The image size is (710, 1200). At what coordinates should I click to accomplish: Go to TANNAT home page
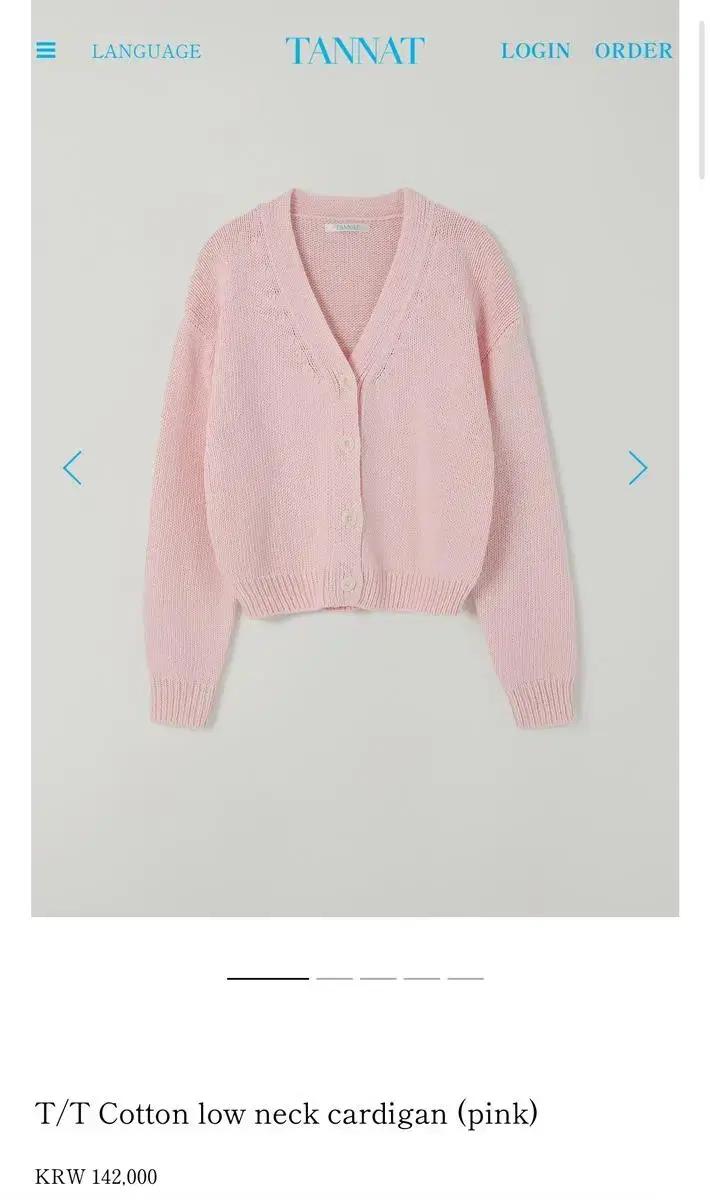click(x=355, y=50)
